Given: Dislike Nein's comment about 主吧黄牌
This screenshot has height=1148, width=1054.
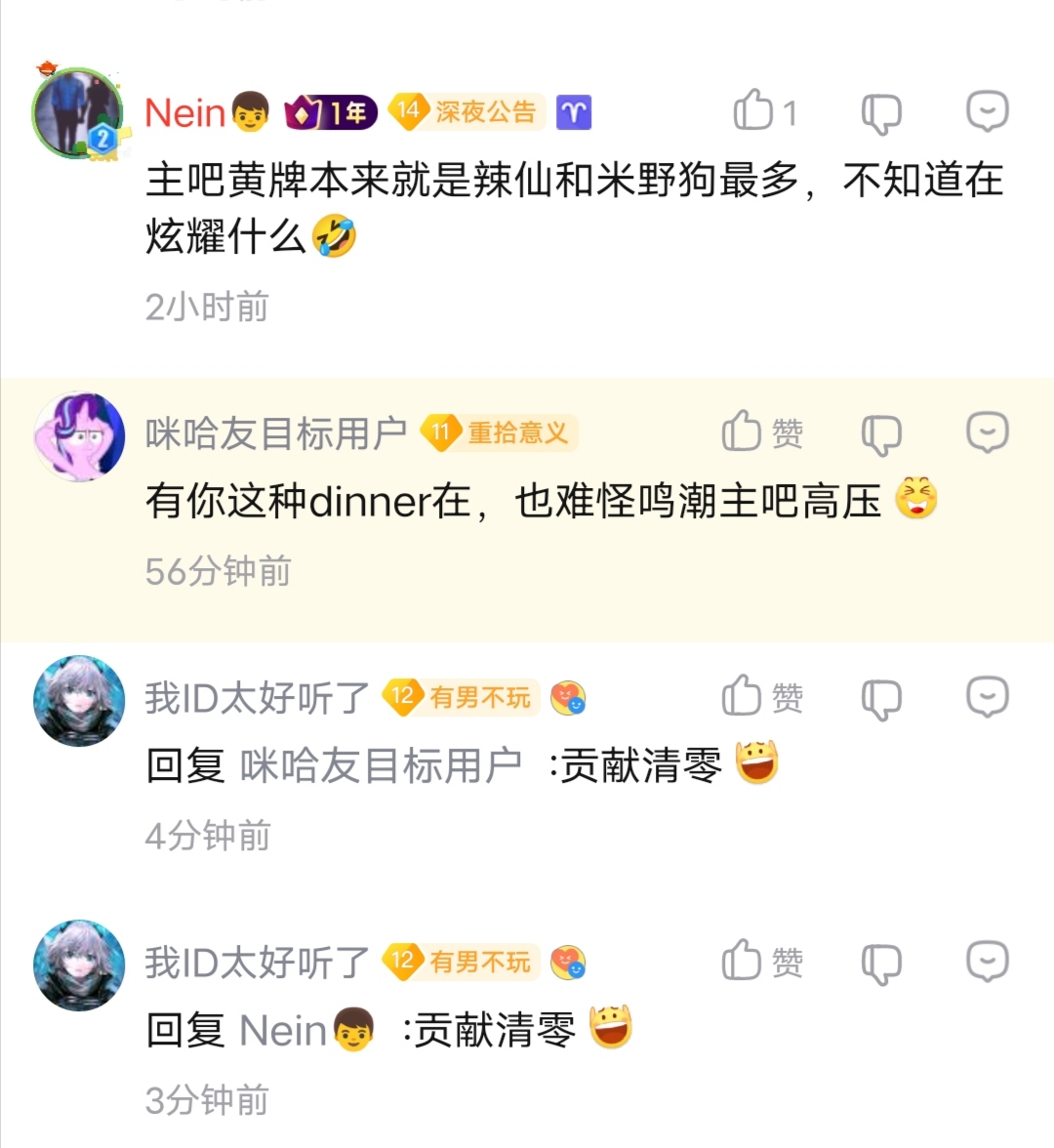Looking at the screenshot, I should pyautogui.click(x=881, y=113).
